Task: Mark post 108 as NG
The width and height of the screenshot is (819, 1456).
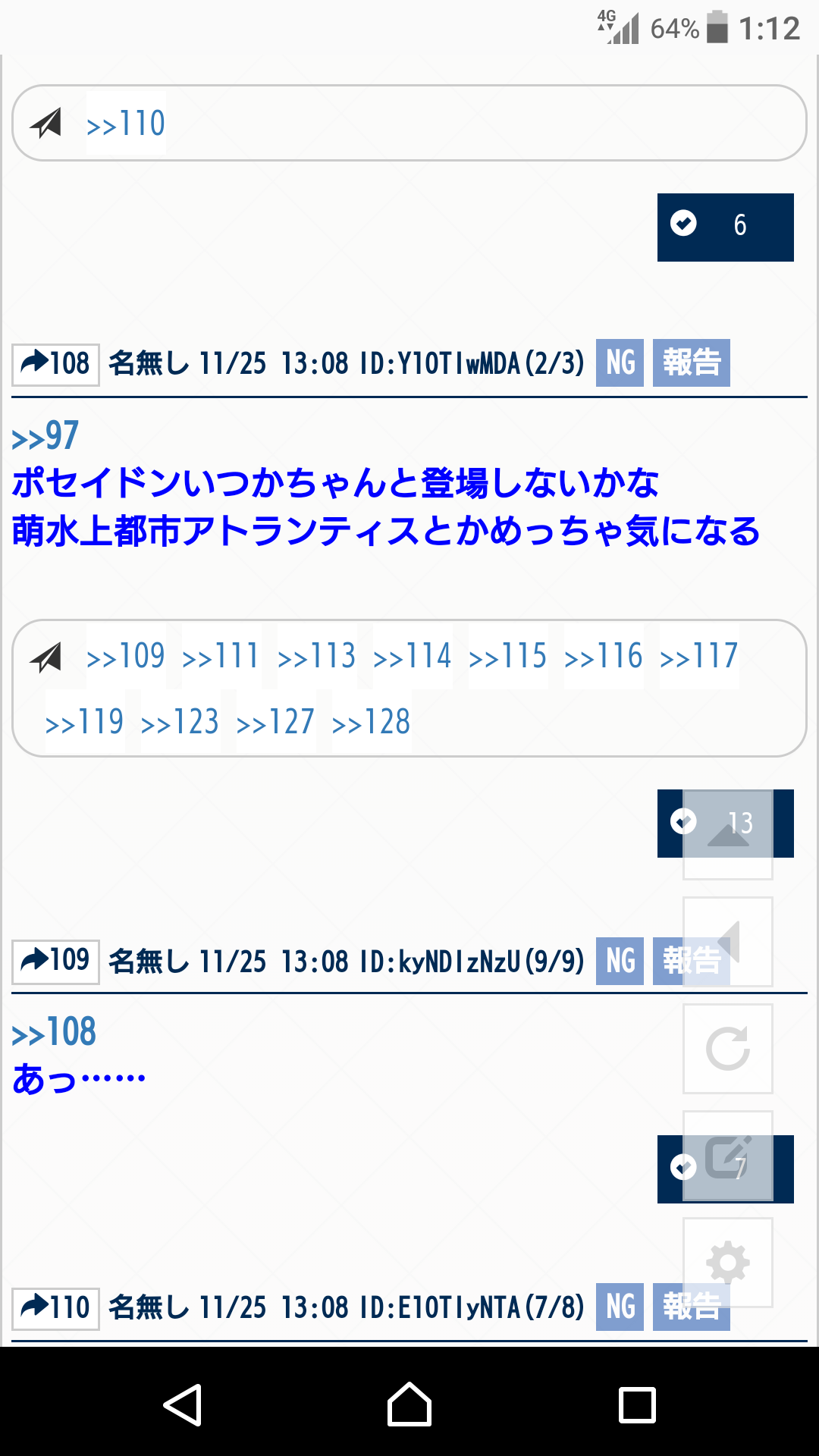Action: (x=620, y=363)
